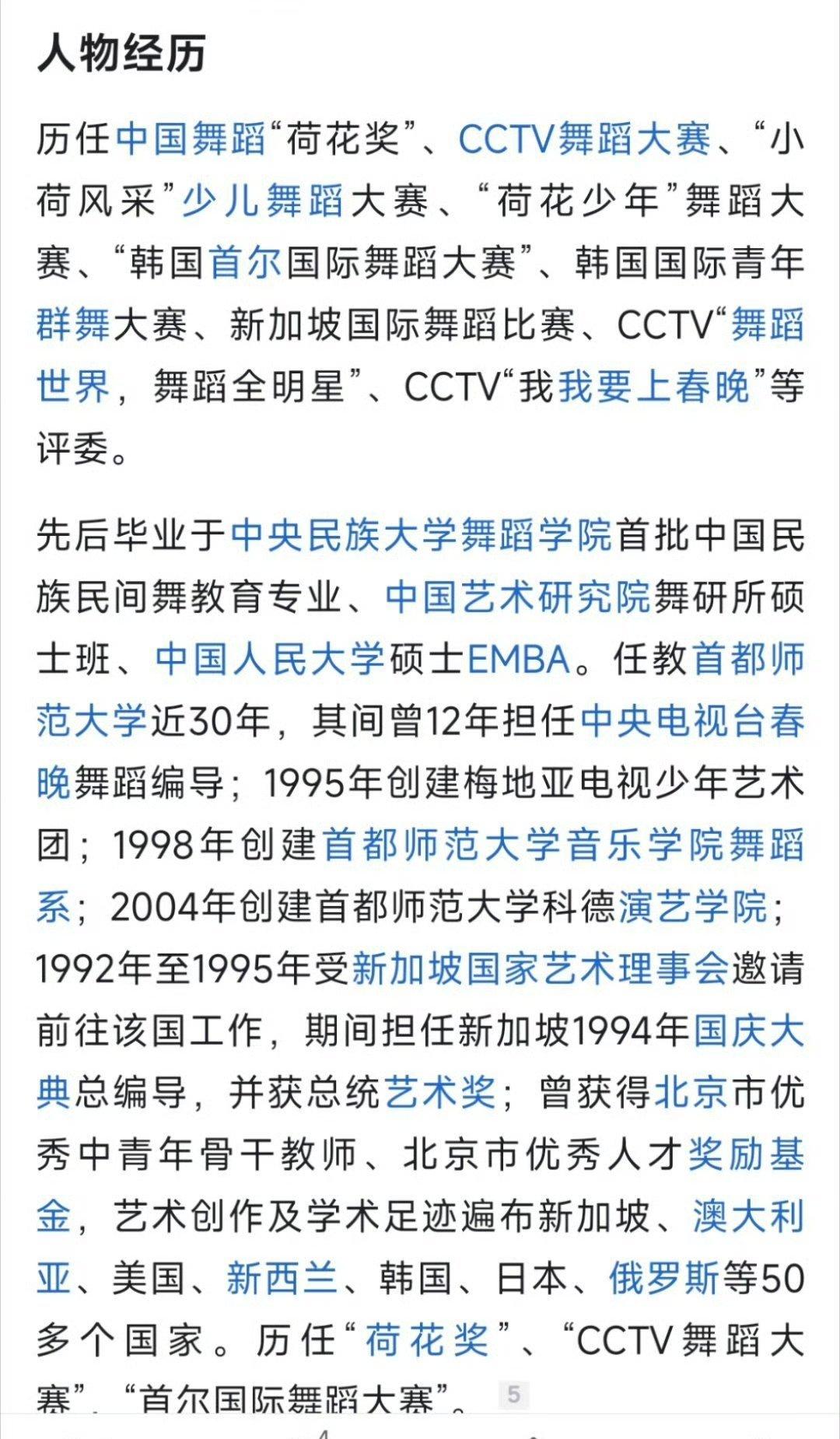Open the 俄罗斯 link
The width and height of the screenshot is (840, 1439).
(664, 1278)
